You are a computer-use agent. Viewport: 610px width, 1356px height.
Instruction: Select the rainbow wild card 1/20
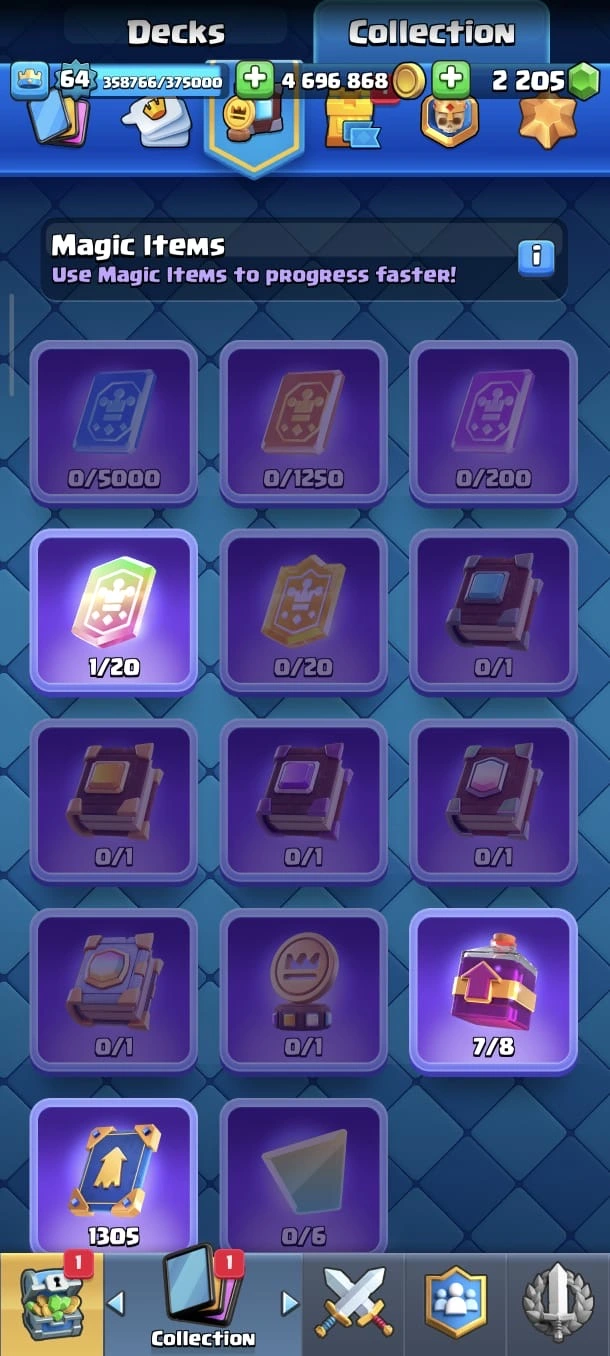click(x=114, y=610)
